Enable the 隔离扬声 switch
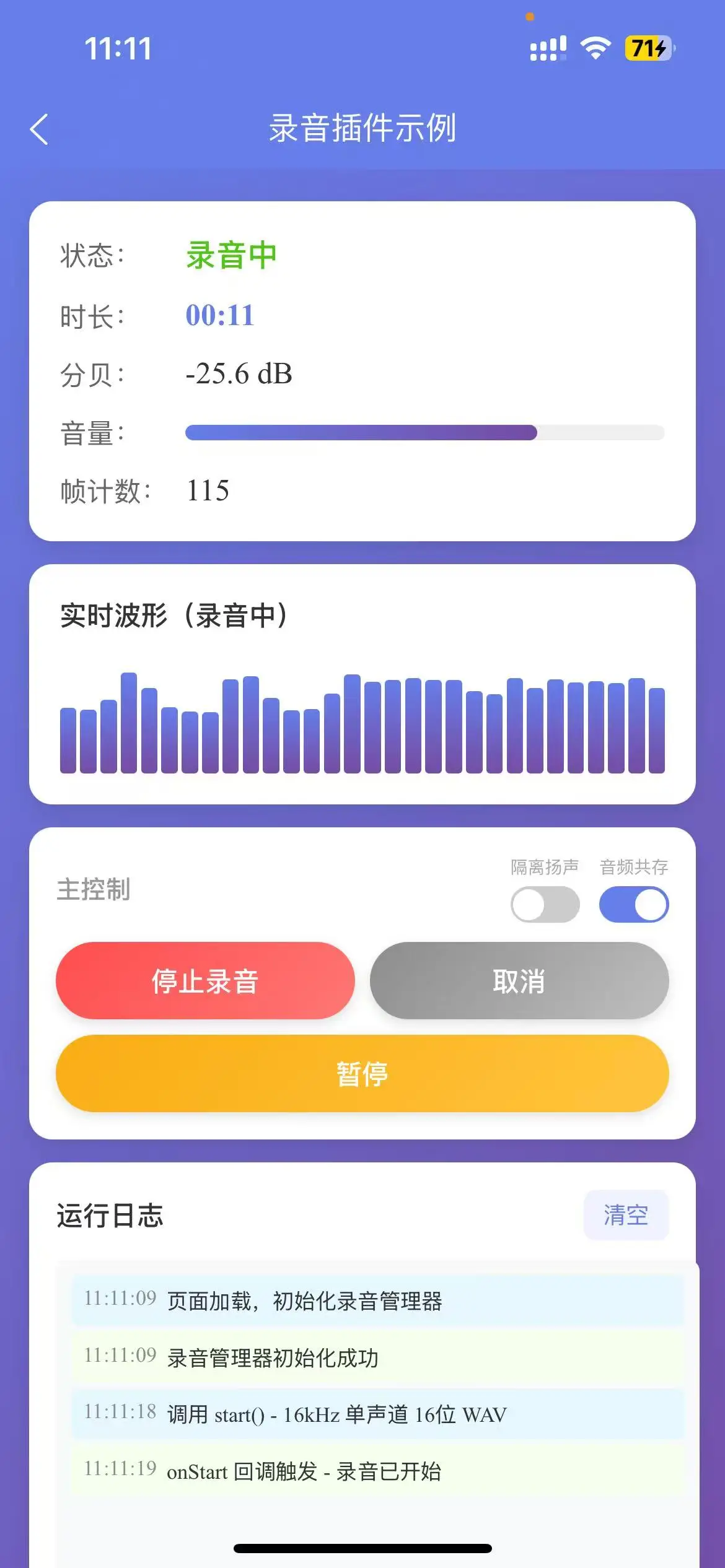This screenshot has width=725, height=1568. [545, 904]
